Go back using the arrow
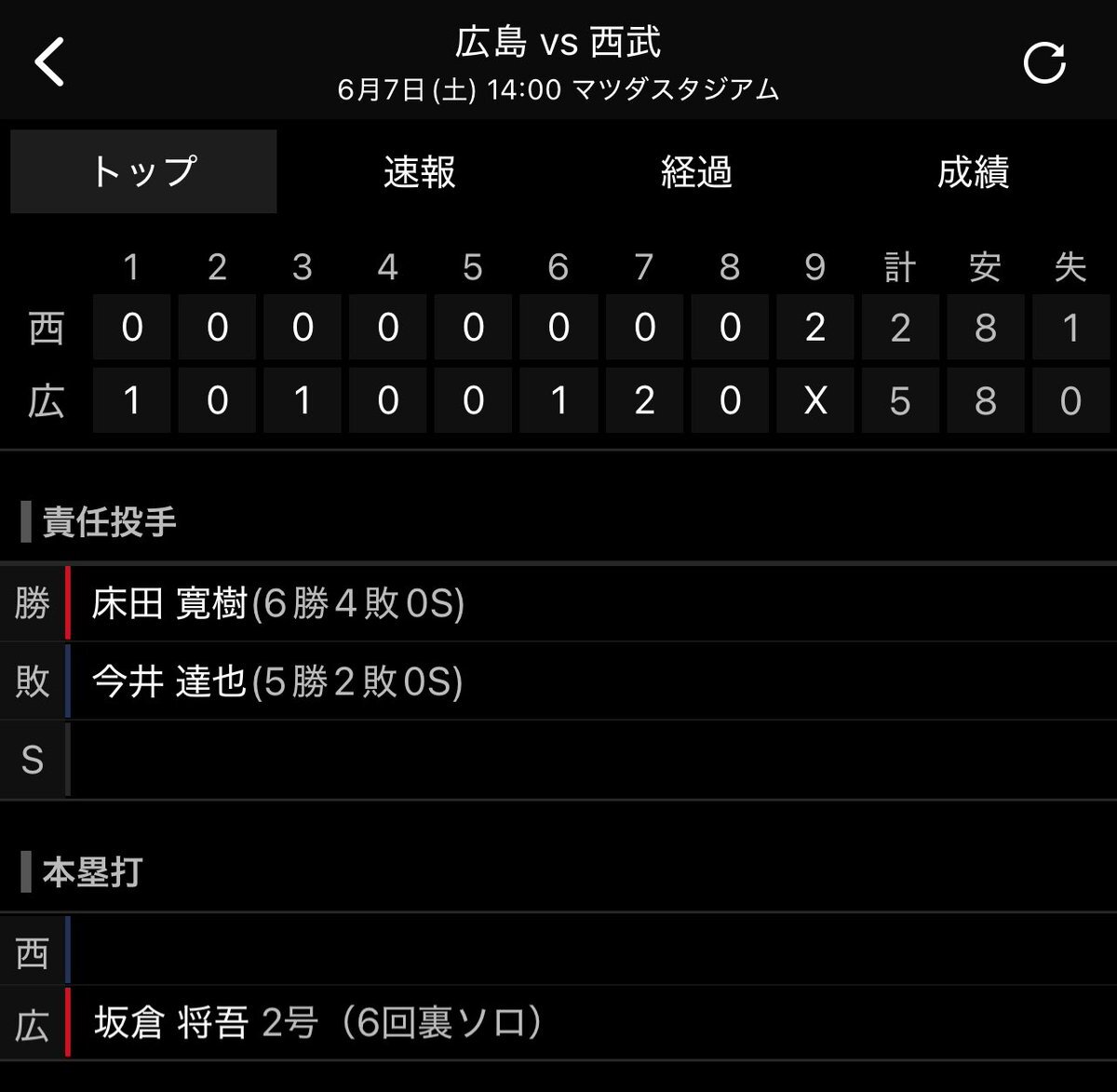Viewport: 1117px width, 1092px height. (49, 62)
